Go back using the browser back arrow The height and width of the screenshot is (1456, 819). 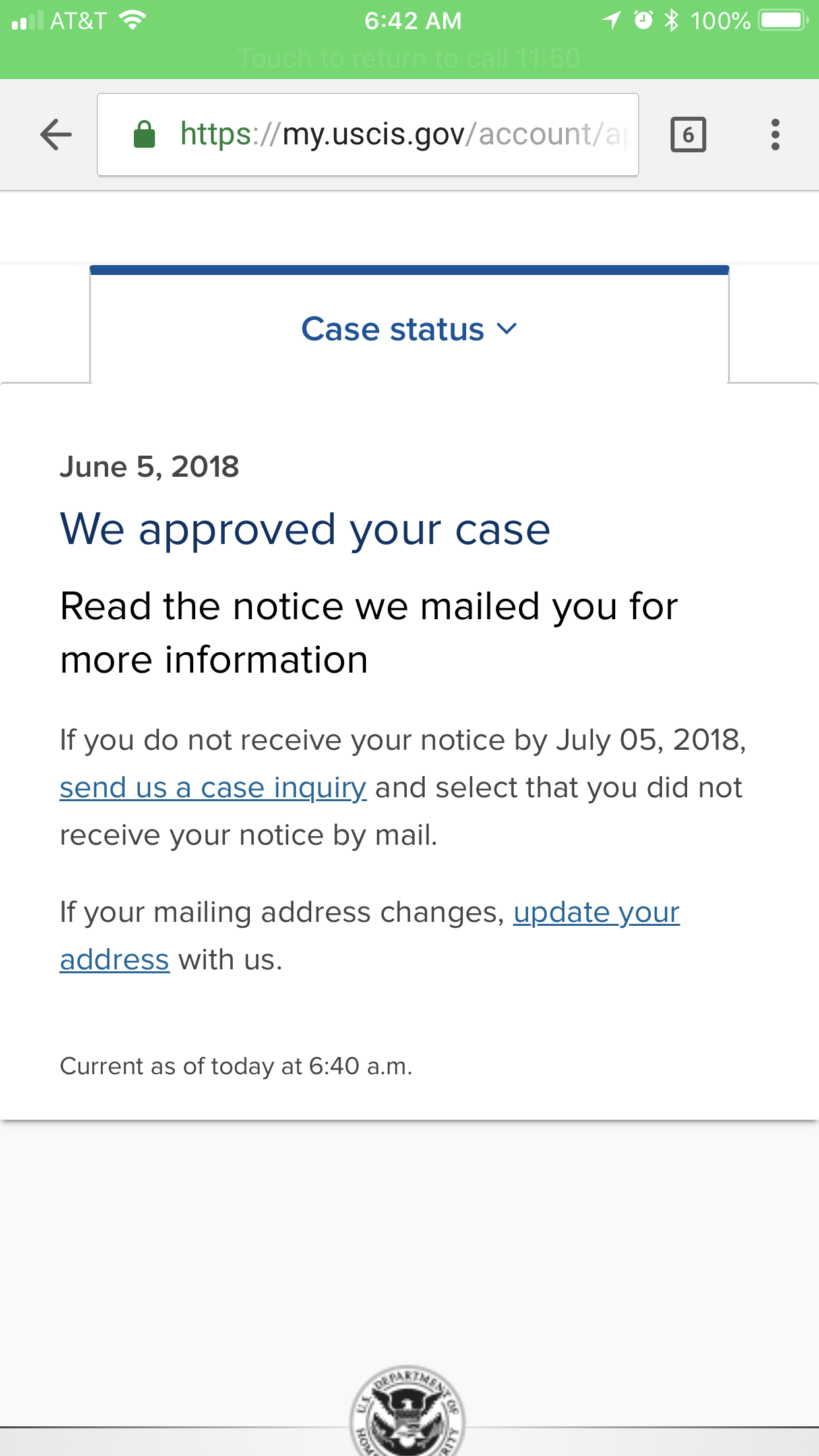[56, 135]
